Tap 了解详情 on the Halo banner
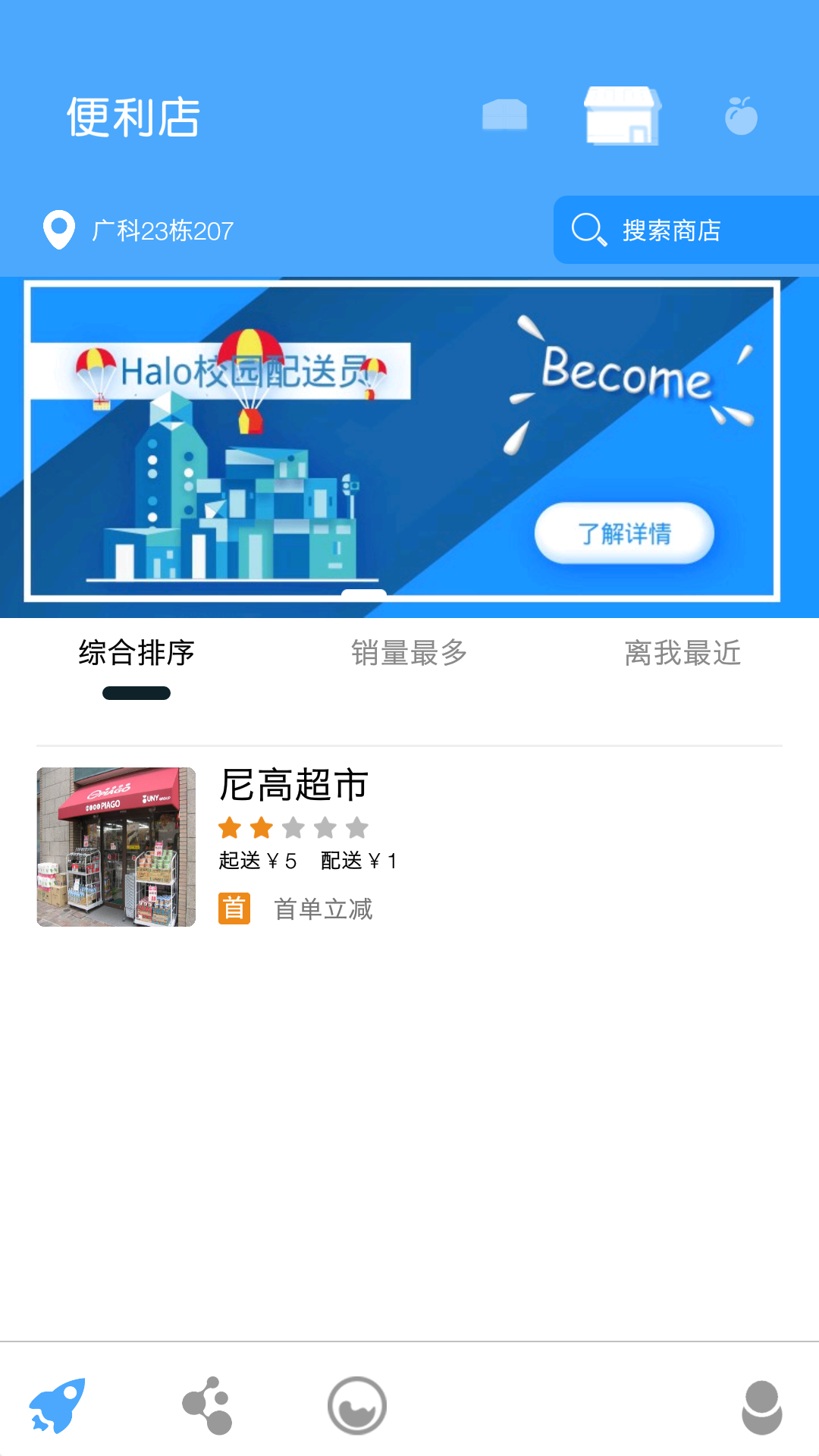The height and width of the screenshot is (1456, 819). [624, 533]
